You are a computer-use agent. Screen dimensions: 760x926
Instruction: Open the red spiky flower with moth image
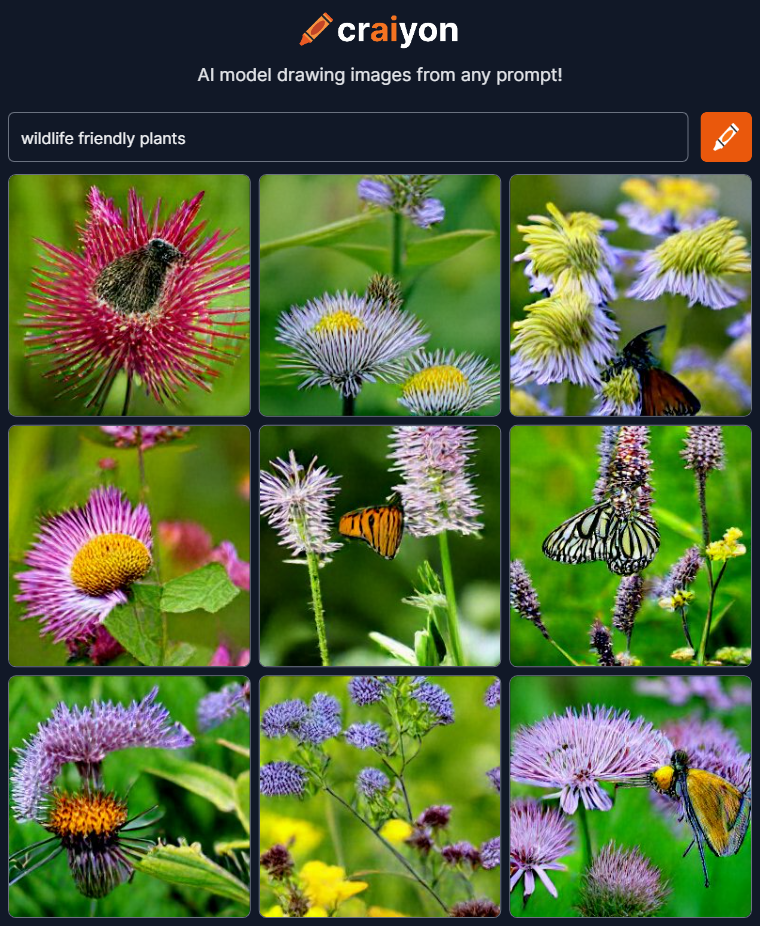[129, 296]
